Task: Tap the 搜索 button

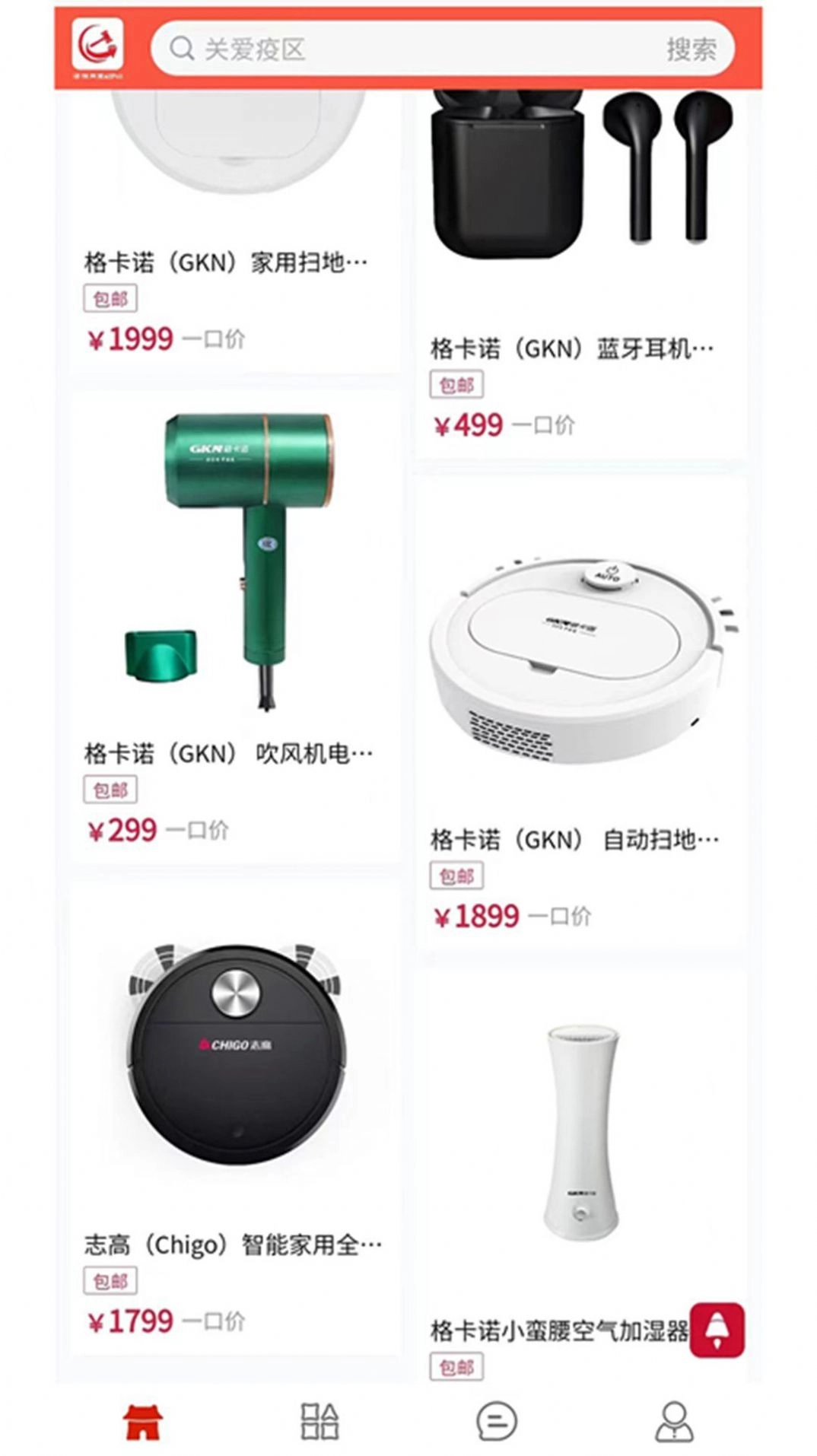Action: pos(691,49)
